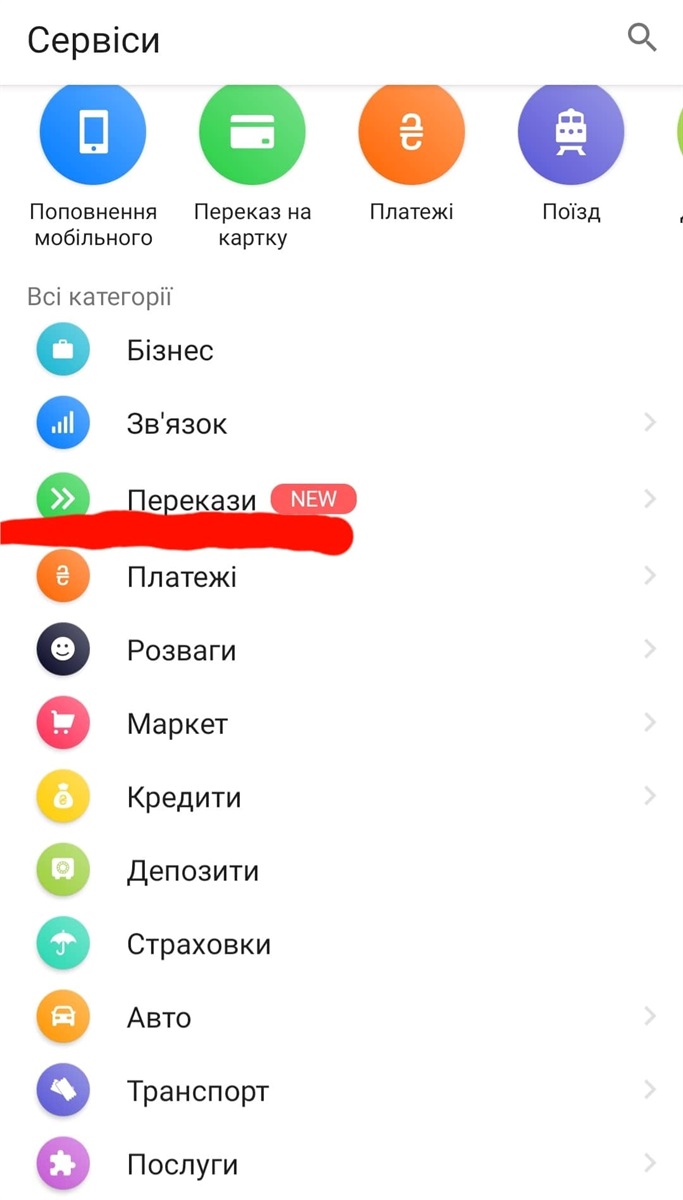Open the search magnifier icon
683x1200 pixels.
(641, 38)
